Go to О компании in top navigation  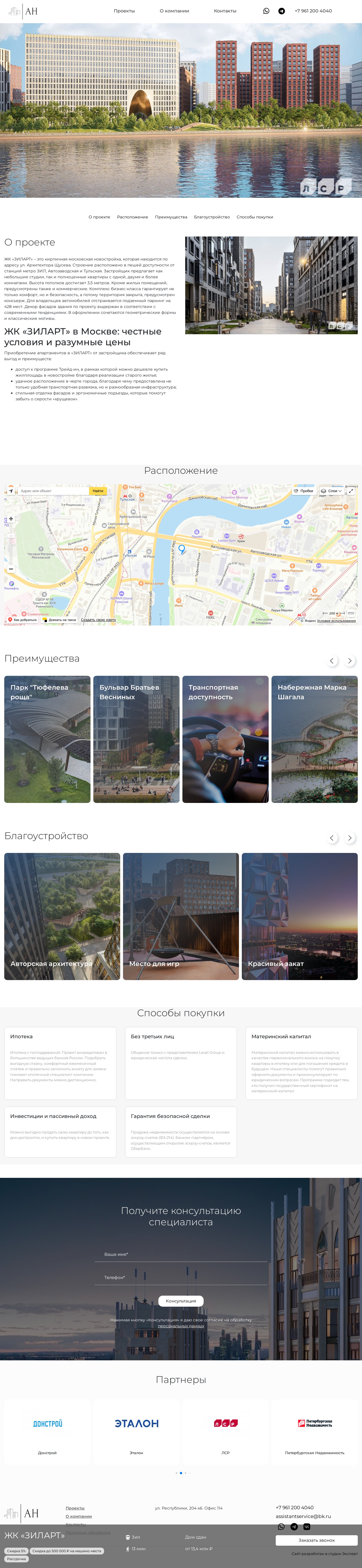pos(174,11)
